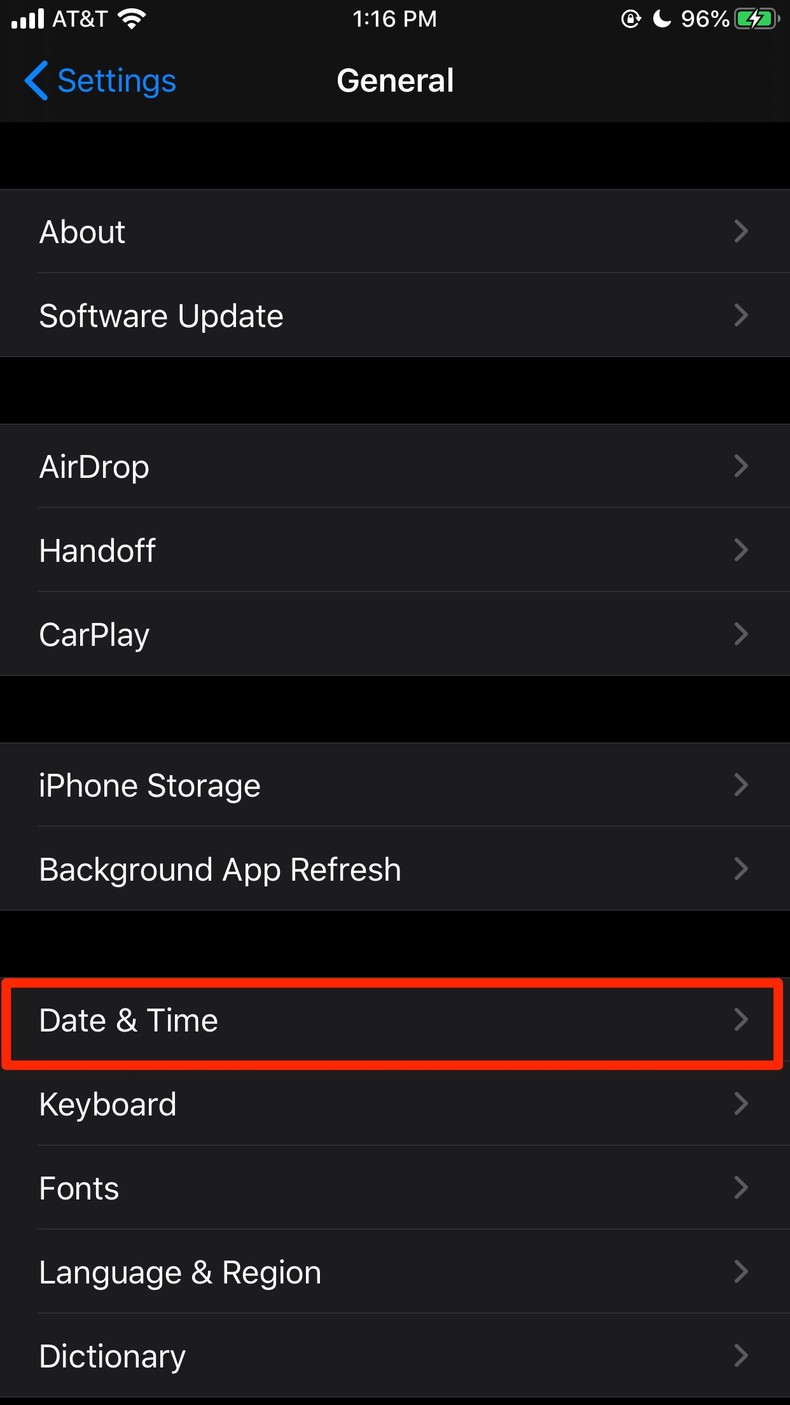Open Dictionary settings
790x1405 pixels.
tap(394, 1356)
